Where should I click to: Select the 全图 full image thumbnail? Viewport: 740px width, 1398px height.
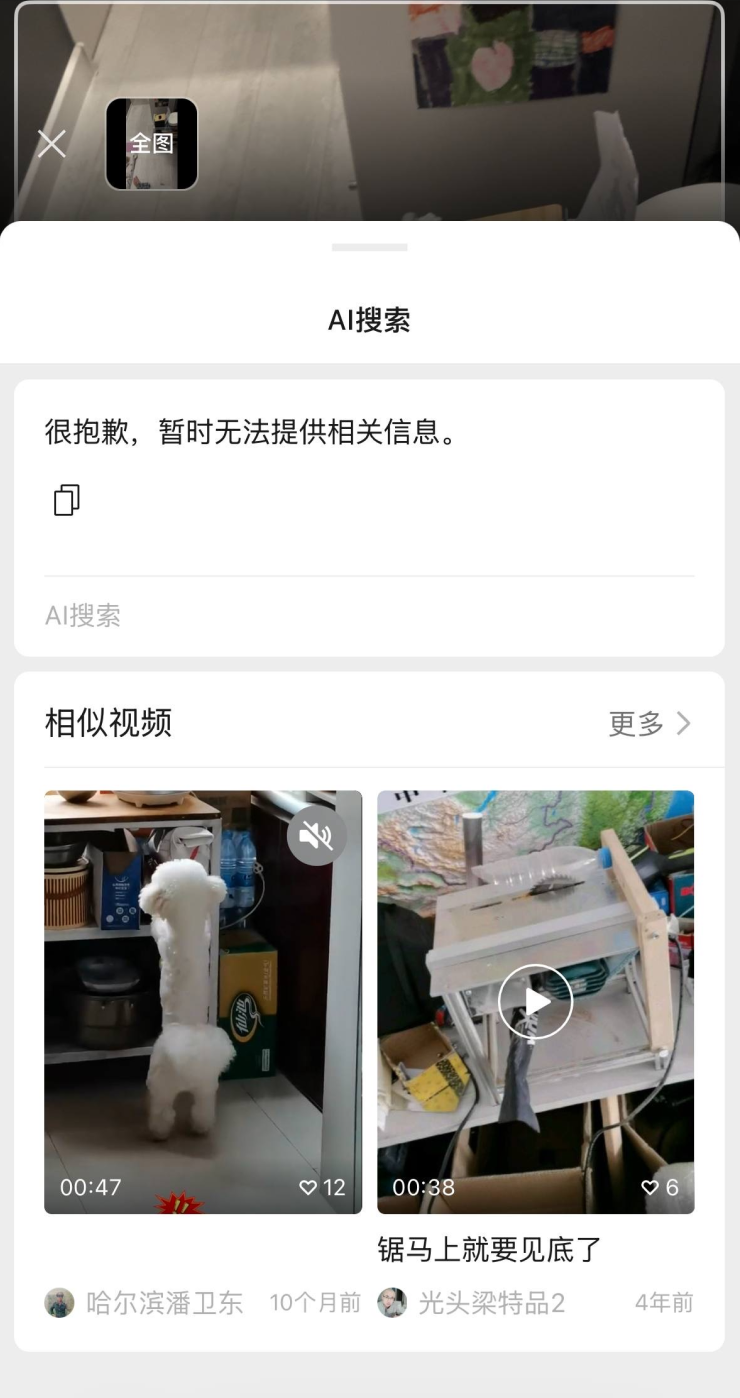point(152,144)
